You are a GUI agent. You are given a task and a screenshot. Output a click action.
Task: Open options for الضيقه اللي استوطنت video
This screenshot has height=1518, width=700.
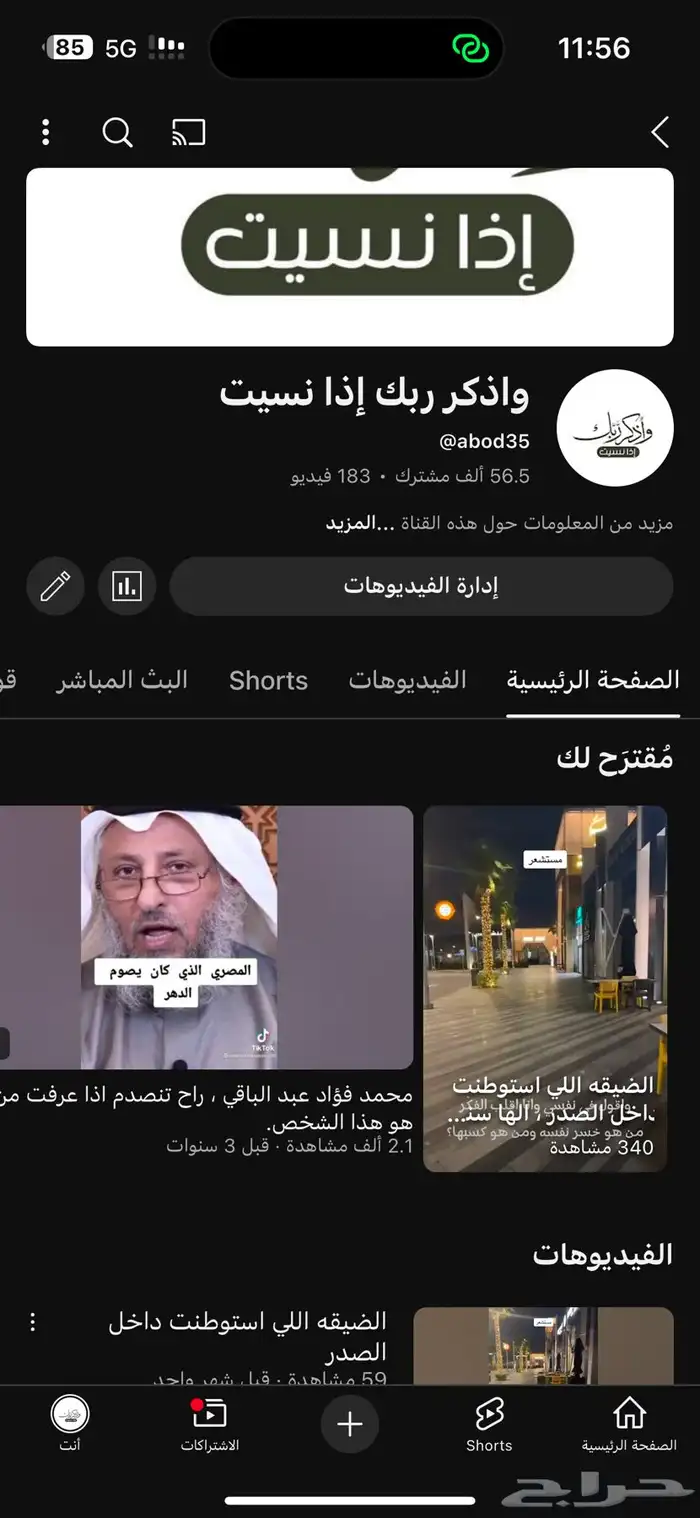(x=32, y=1323)
